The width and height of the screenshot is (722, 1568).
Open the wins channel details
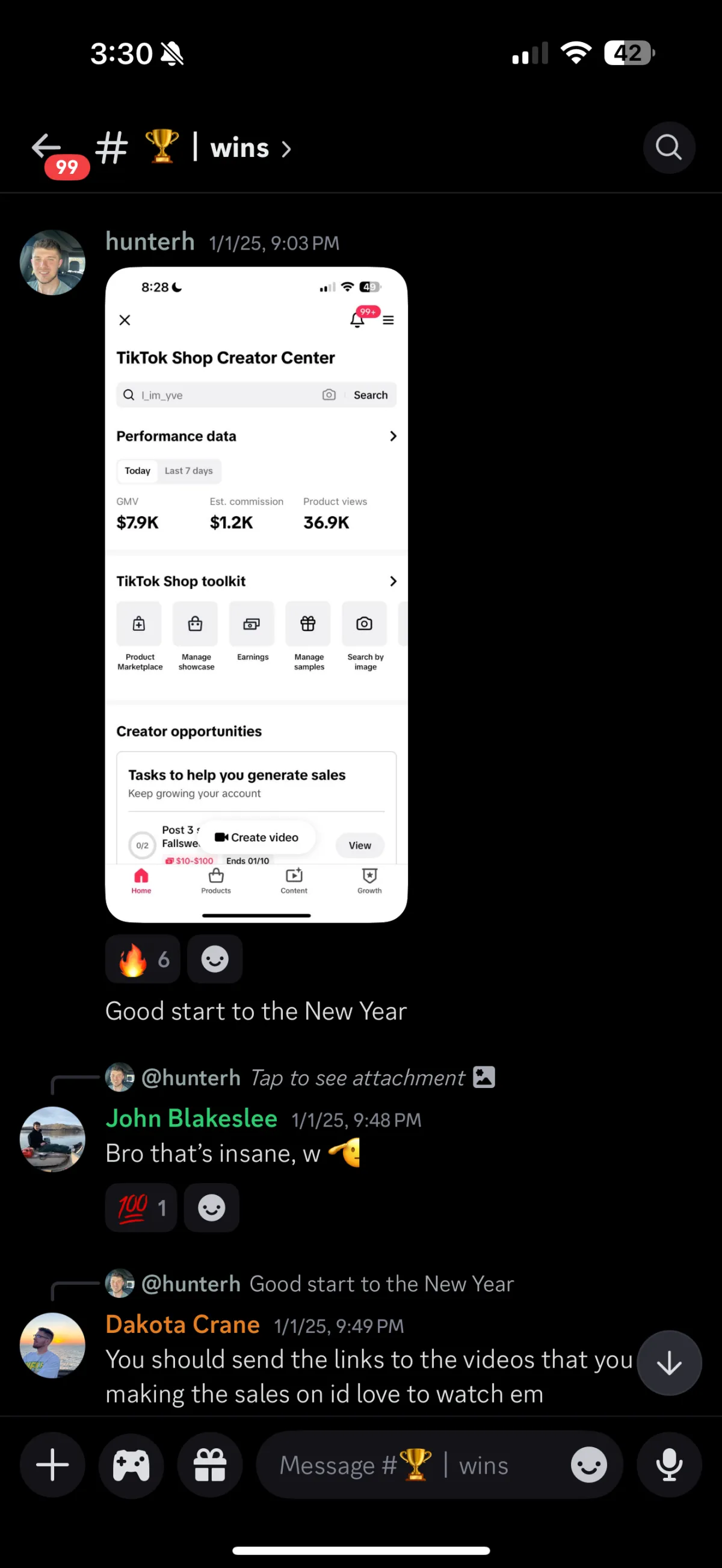[x=194, y=148]
